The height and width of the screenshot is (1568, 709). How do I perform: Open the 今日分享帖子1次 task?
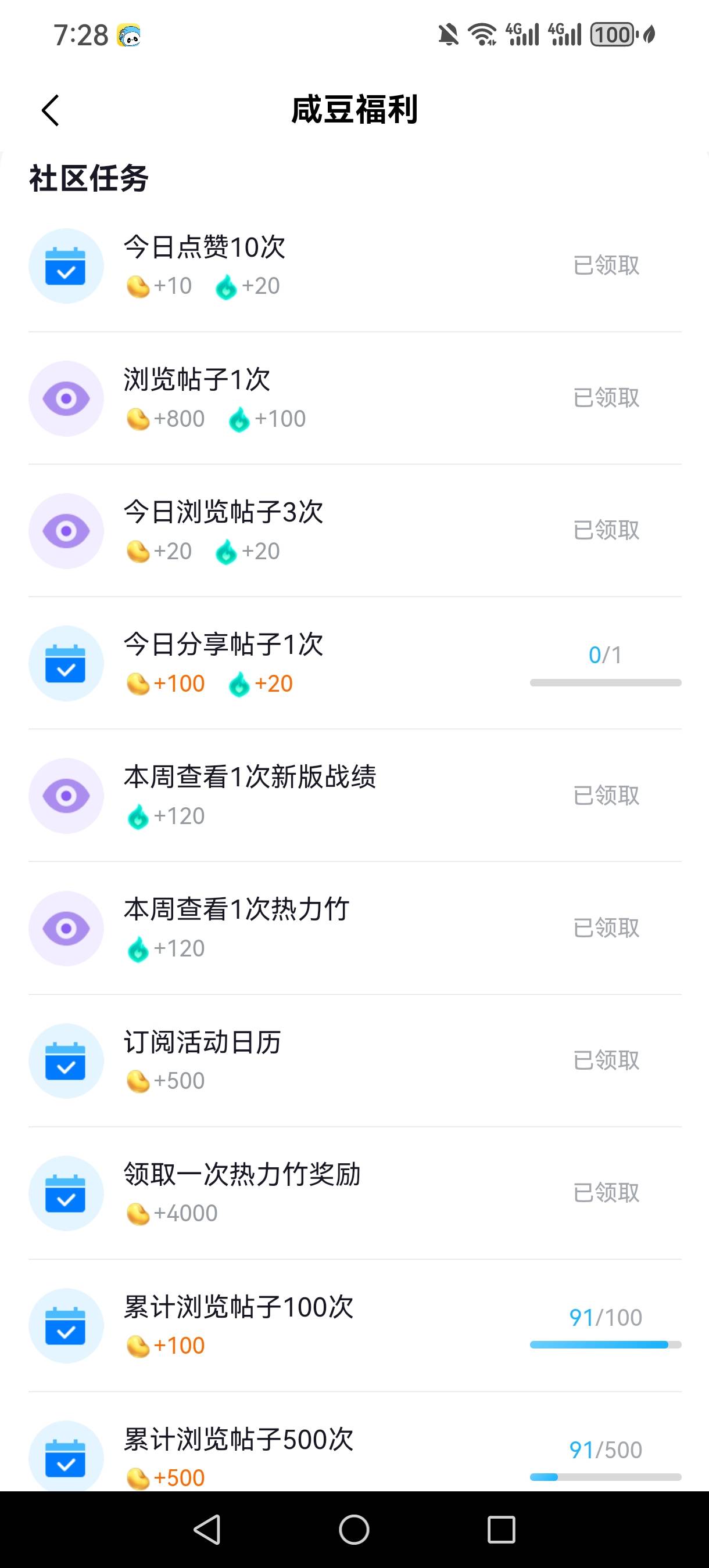354,663
